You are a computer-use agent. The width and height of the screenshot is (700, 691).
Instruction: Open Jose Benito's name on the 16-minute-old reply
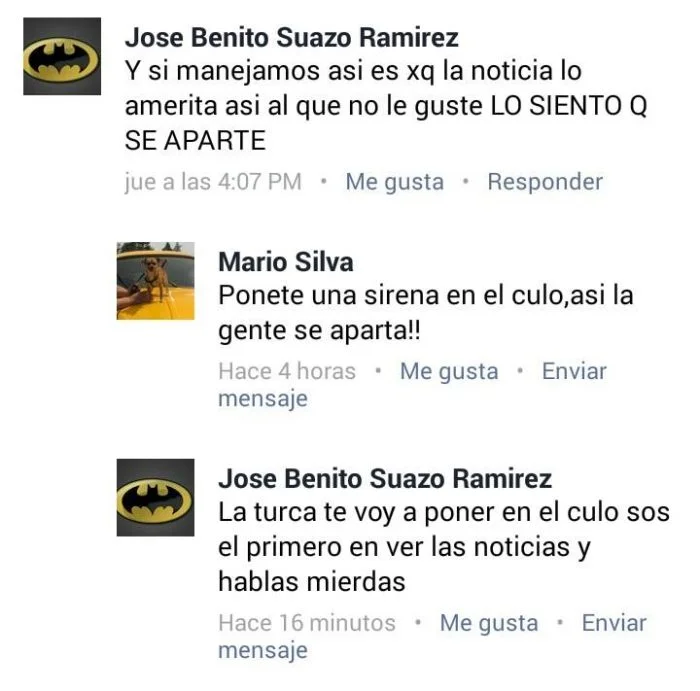[385, 479]
